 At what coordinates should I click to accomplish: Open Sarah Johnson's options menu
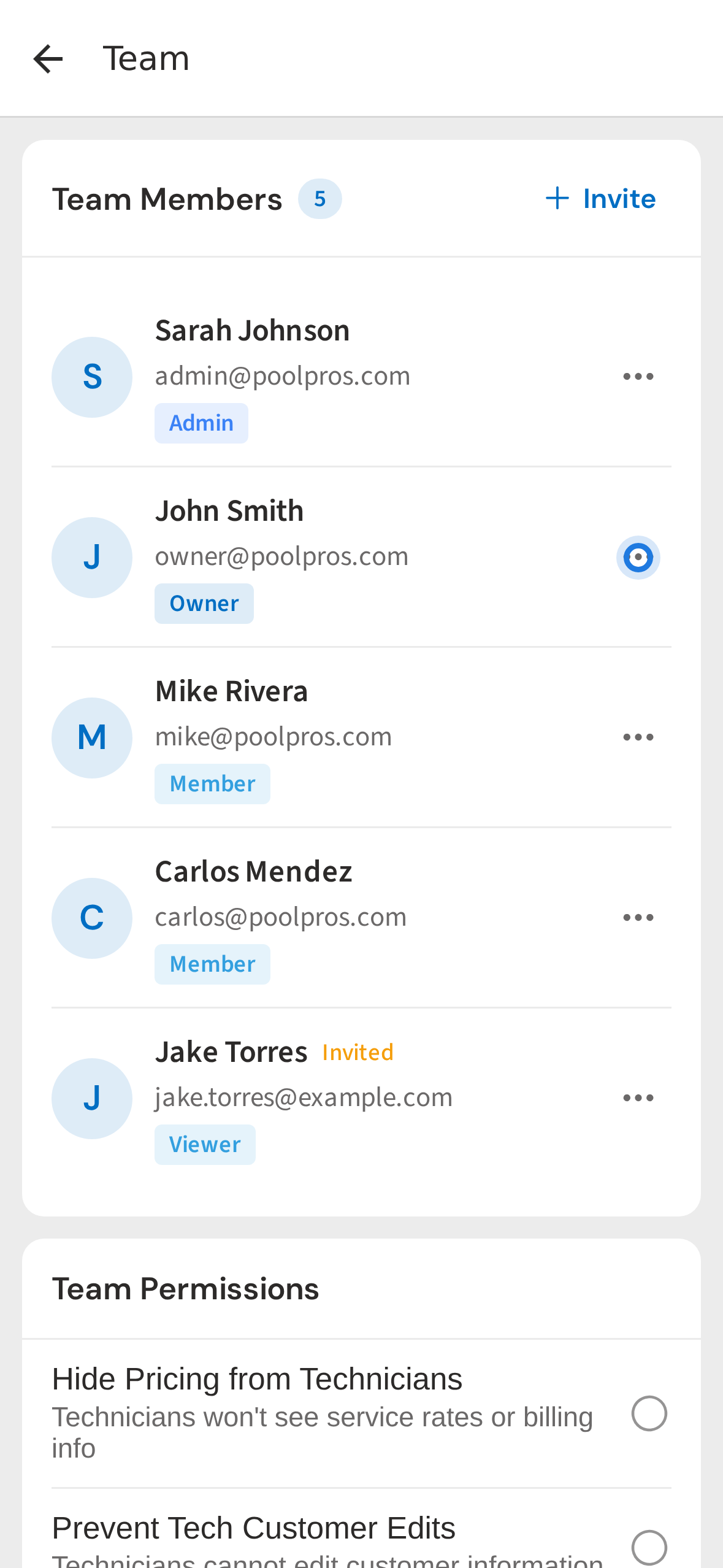638,376
